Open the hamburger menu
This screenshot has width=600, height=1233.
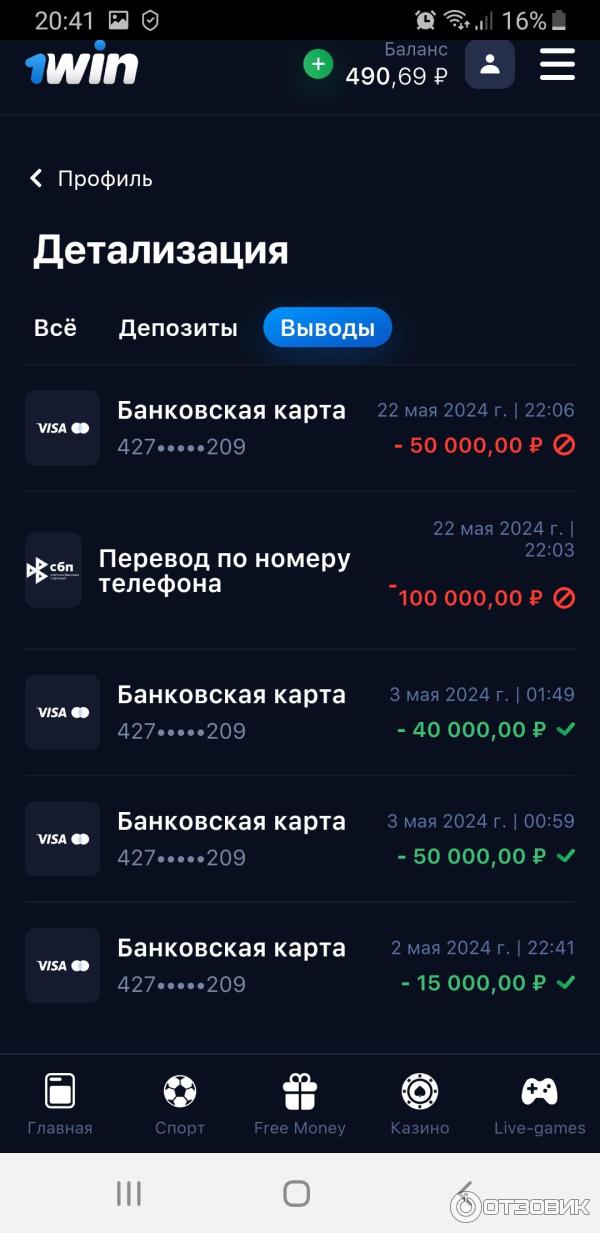point(557,65)
